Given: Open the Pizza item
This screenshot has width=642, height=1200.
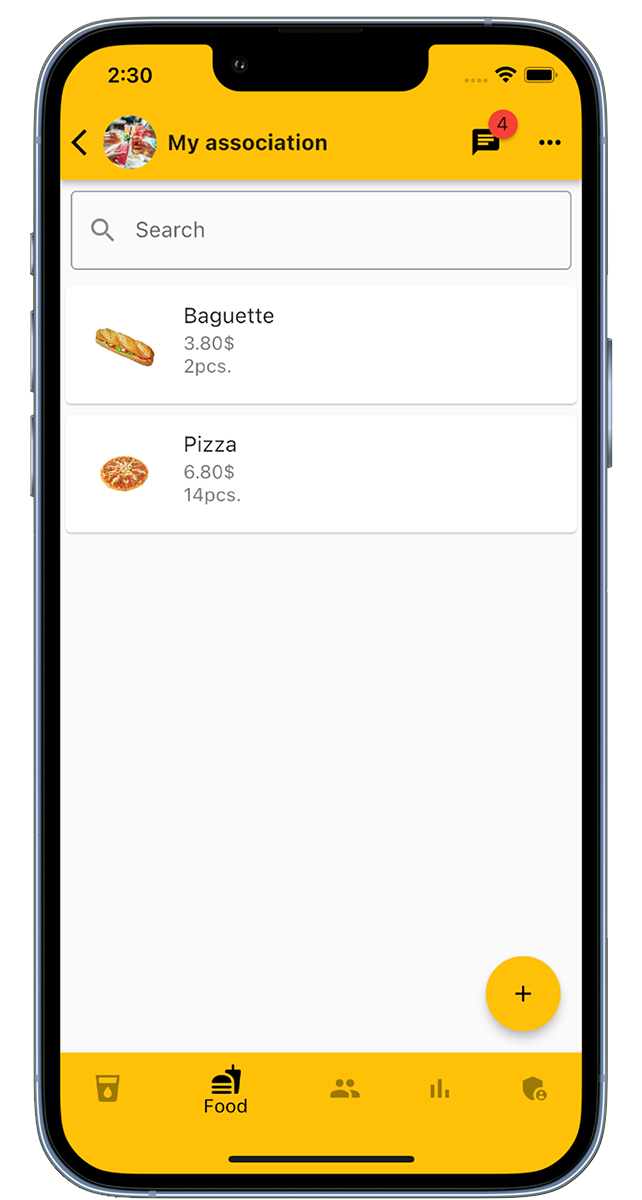Looking at the screenshot, I should tap(321, 474).
